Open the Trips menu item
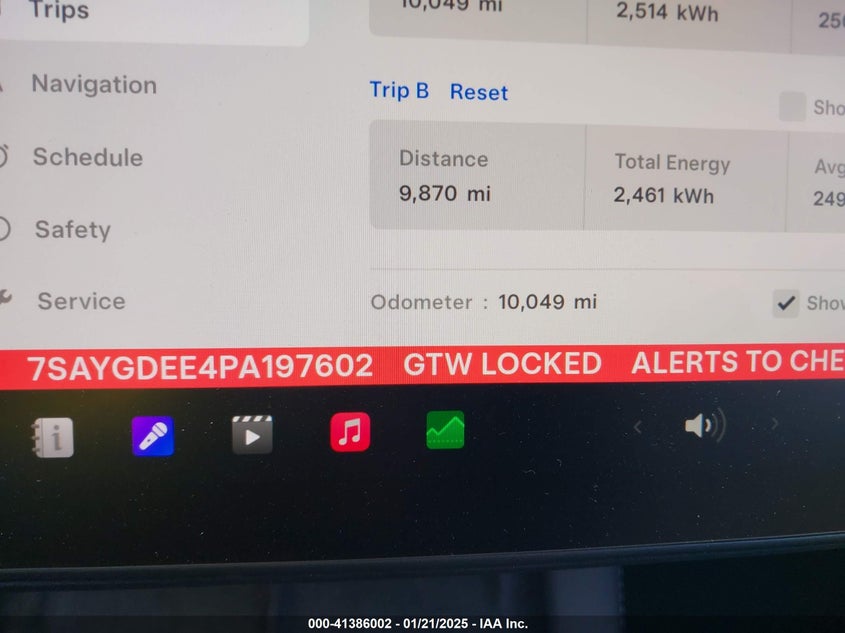845x633 pixels. click(60, 12)
